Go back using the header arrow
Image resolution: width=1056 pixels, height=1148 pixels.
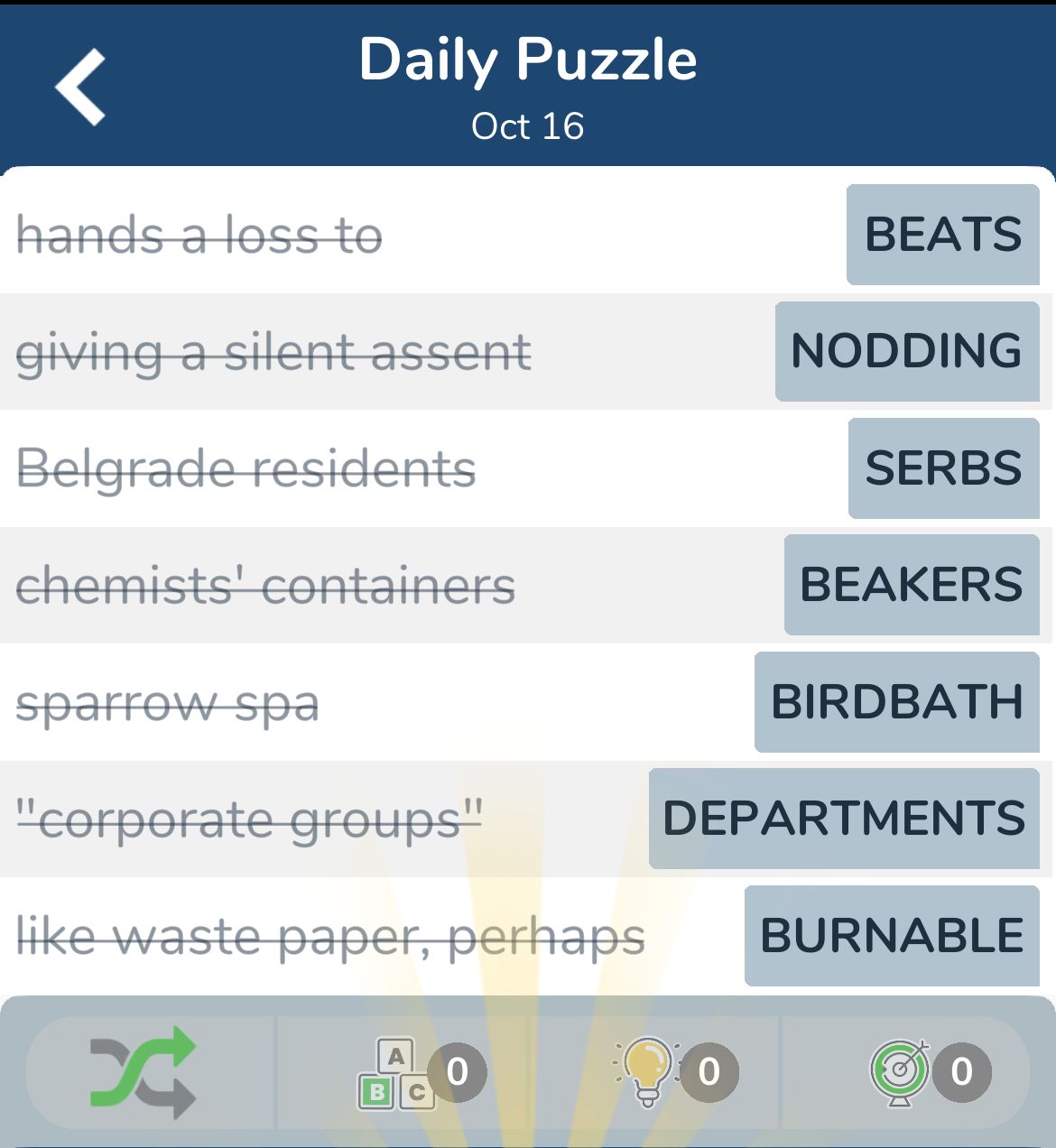[x=81, y=87]
